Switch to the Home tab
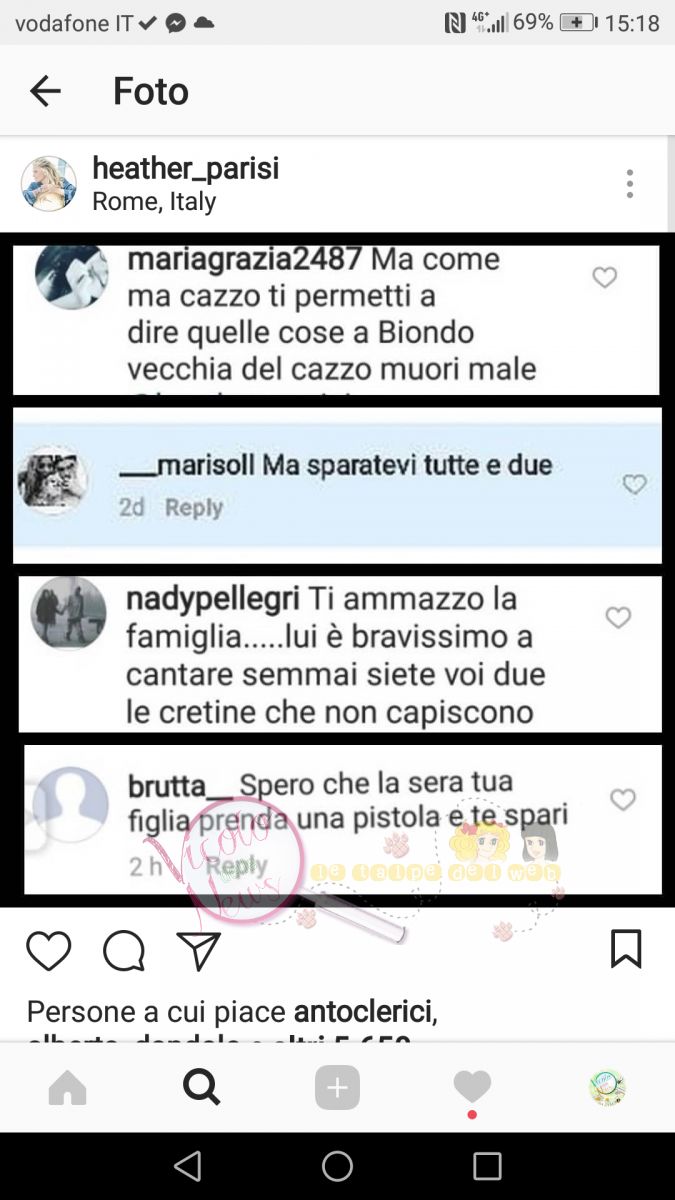 (x=68, y=1088)
